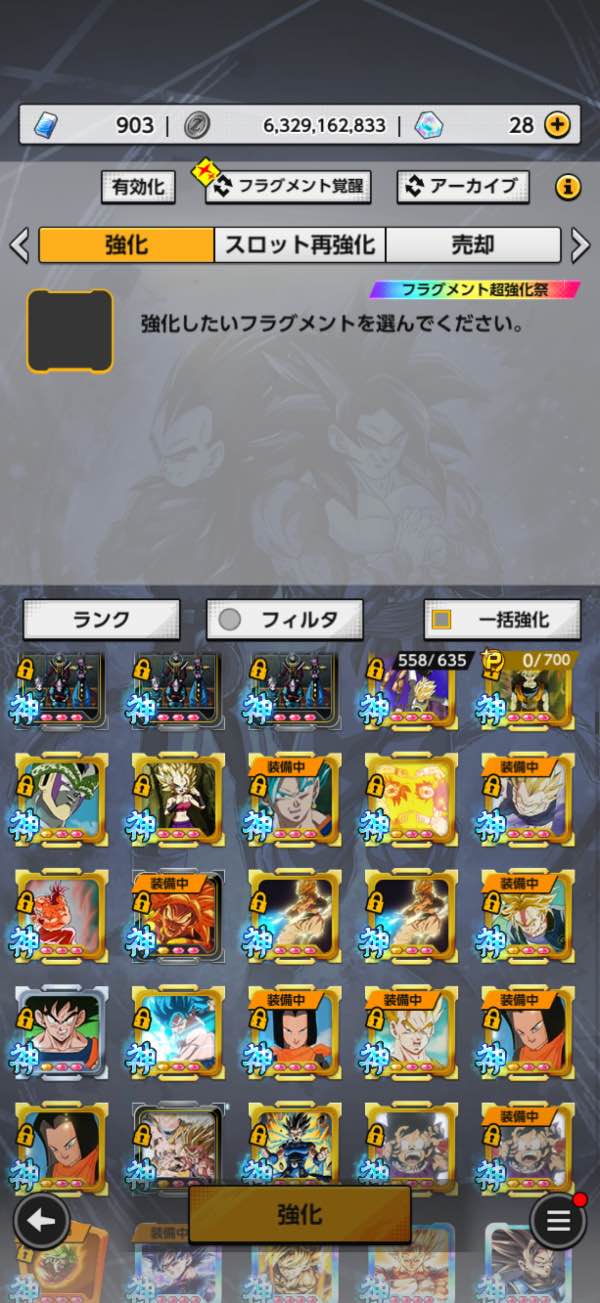Select the 強化 tab

pyautogui.click(x=126, y=245)
